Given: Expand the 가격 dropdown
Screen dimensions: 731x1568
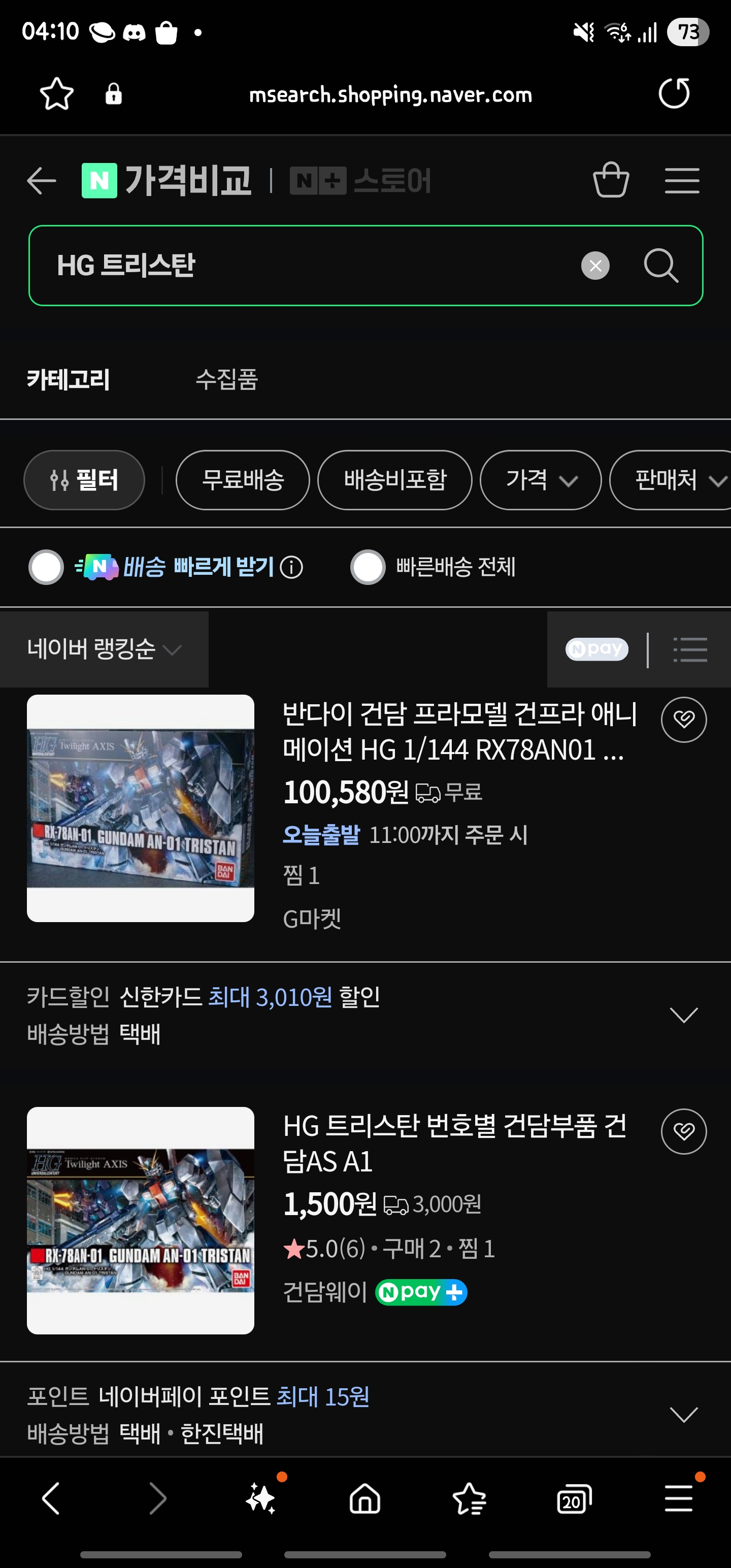Looking at the screenshot, I should [x=541, y=480].
